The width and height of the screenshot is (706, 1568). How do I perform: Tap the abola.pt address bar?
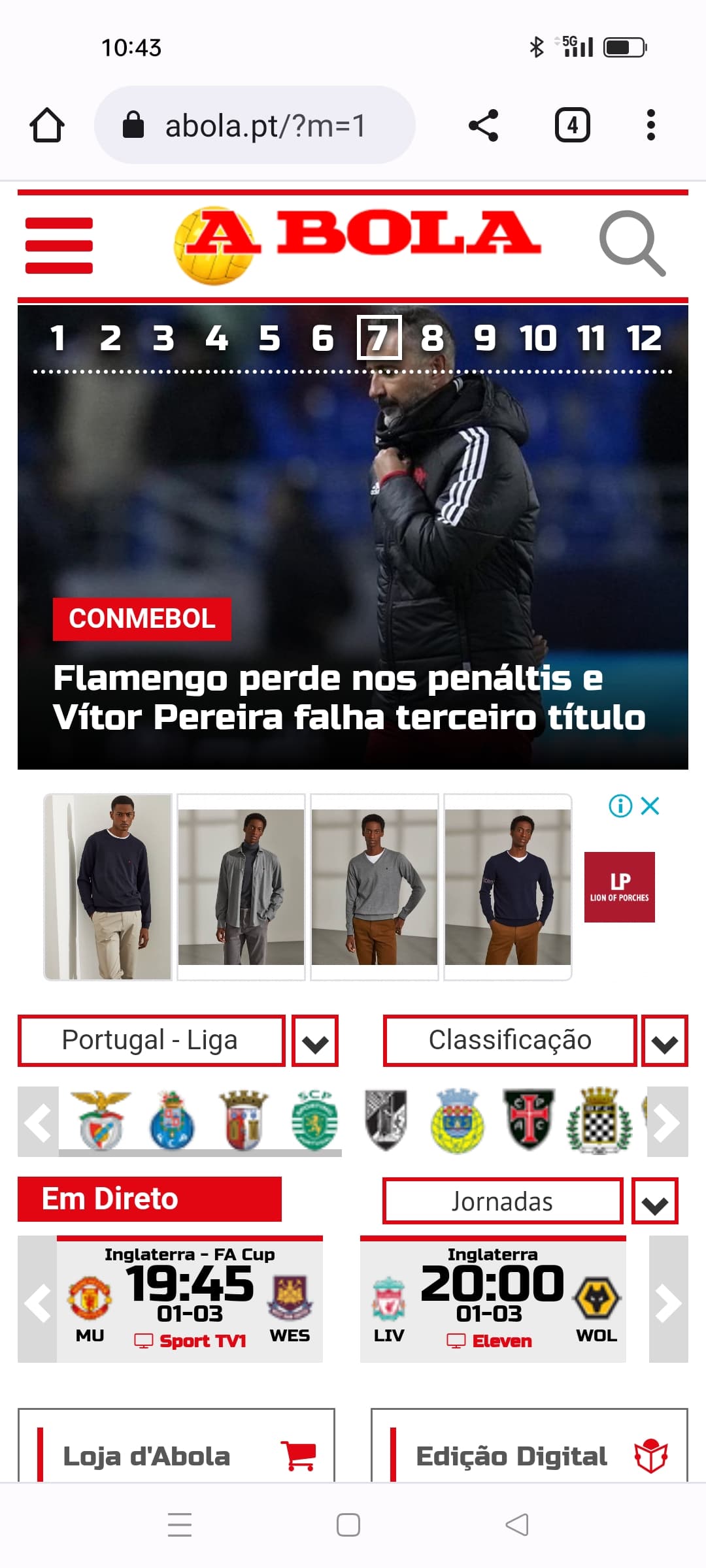255,125
